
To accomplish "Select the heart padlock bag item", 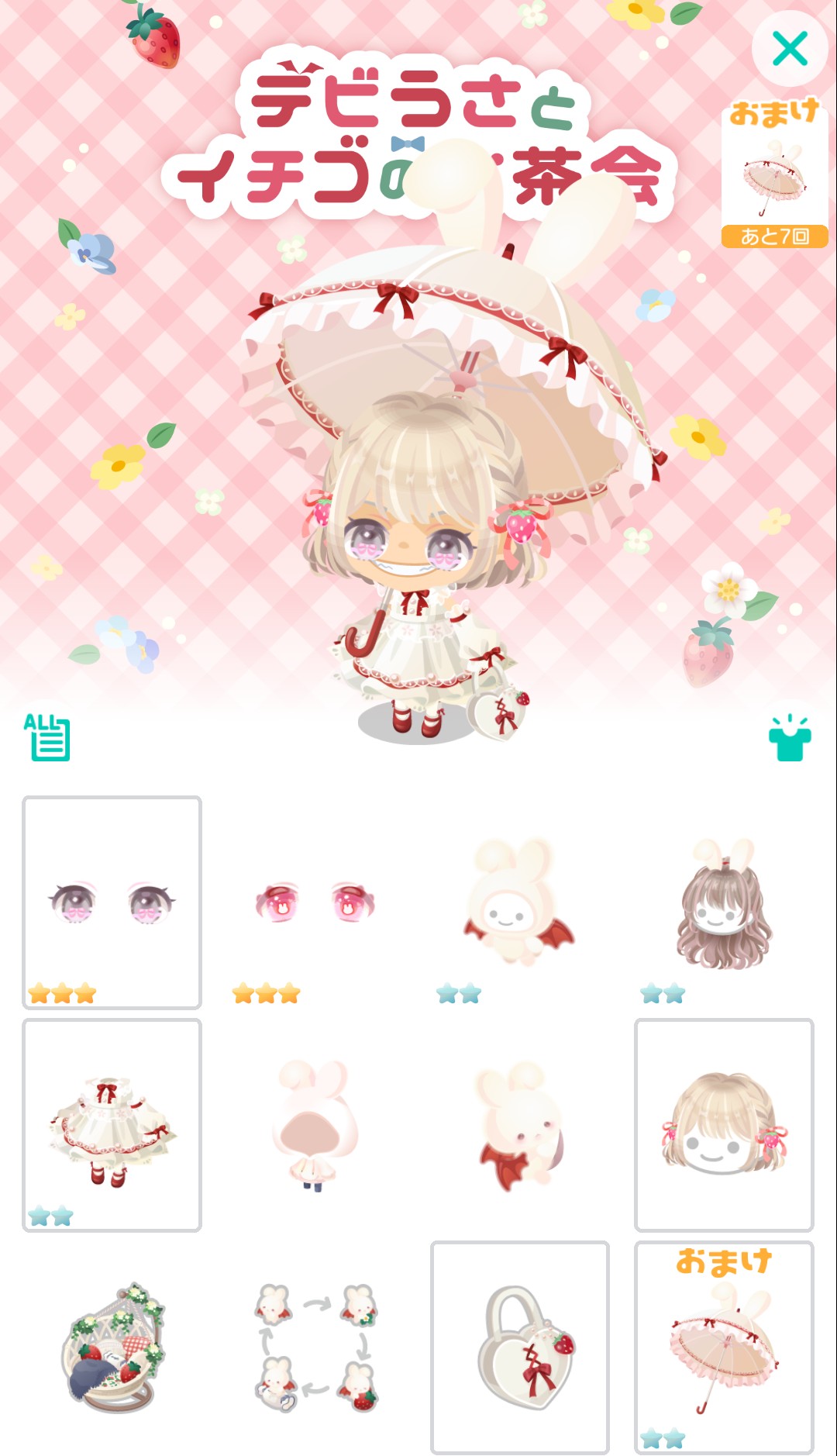I will [519, 1347].
